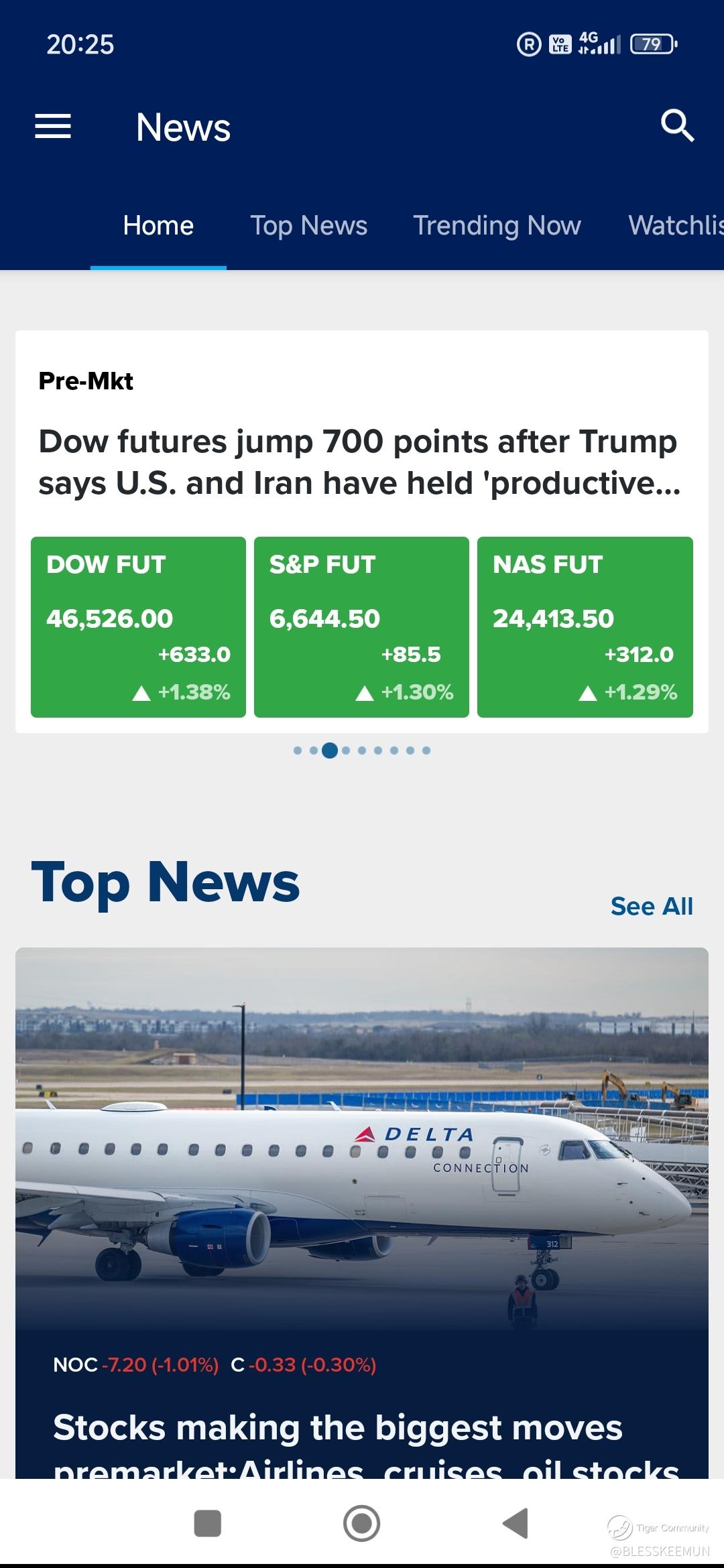Go to the Trending Now tab
The width and height of the screenshot is (724, 1568).
[x=497, y=226]
